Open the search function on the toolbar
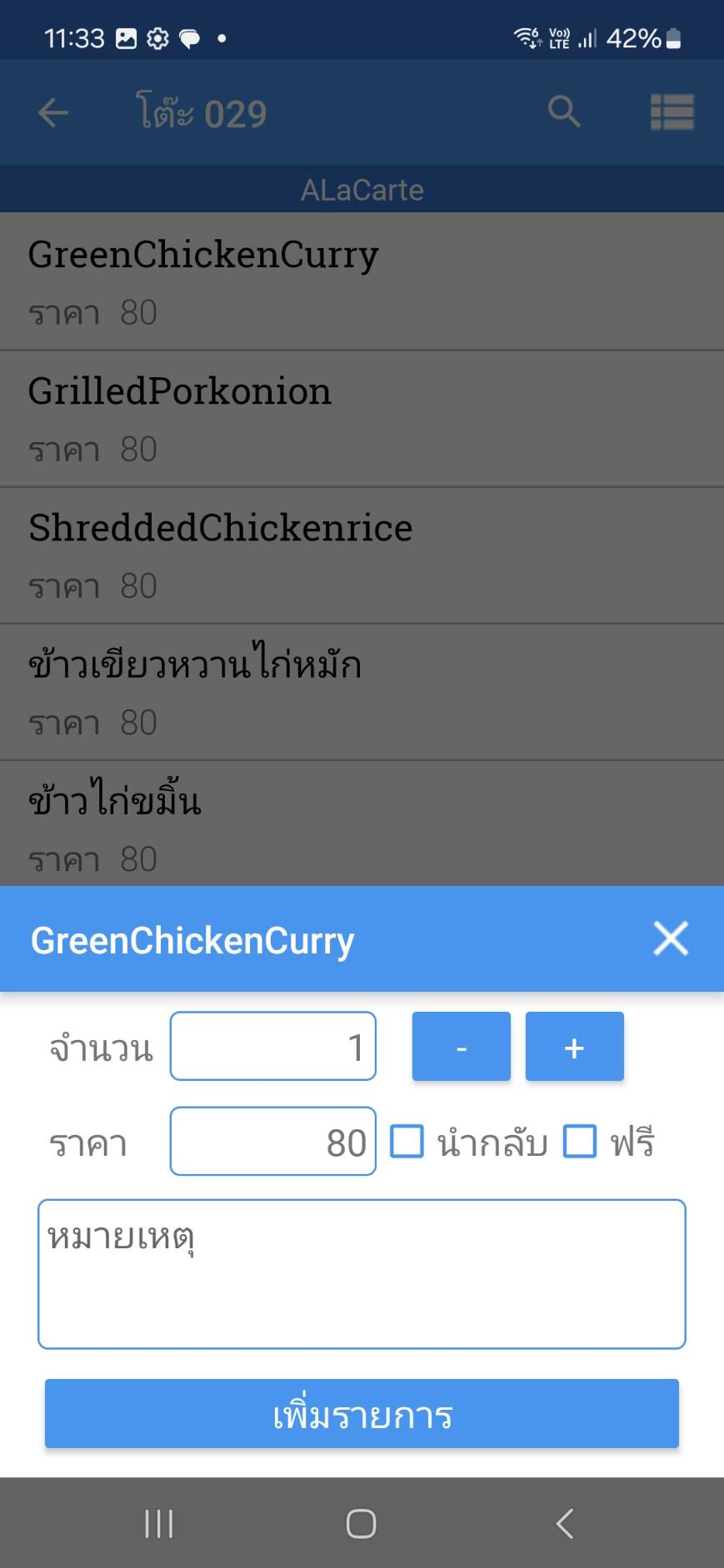The image size is (724, 1568). click(563, 112)
